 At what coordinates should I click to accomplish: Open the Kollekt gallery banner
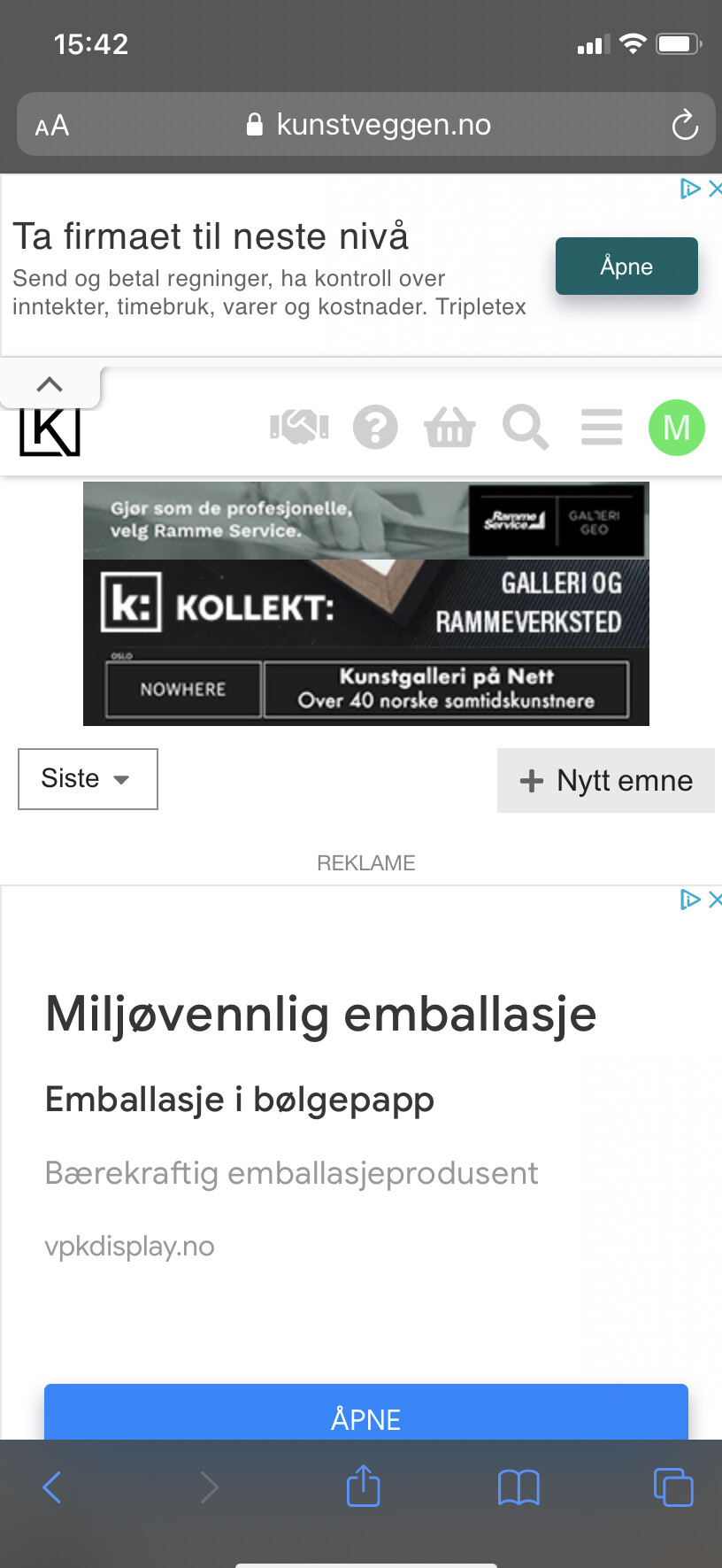point(366,604)
